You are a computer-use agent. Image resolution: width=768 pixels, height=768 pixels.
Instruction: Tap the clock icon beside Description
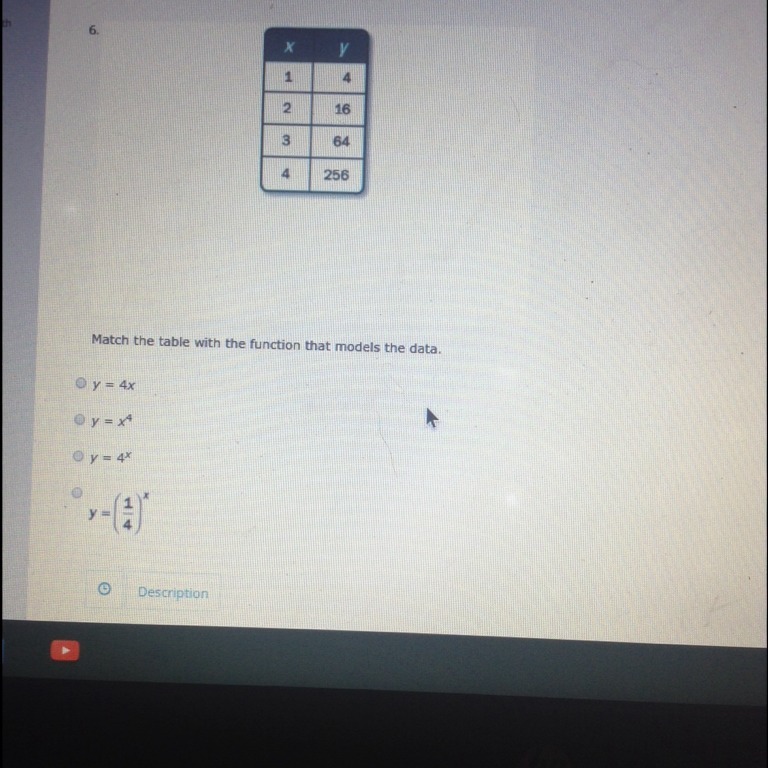point(104,591)
